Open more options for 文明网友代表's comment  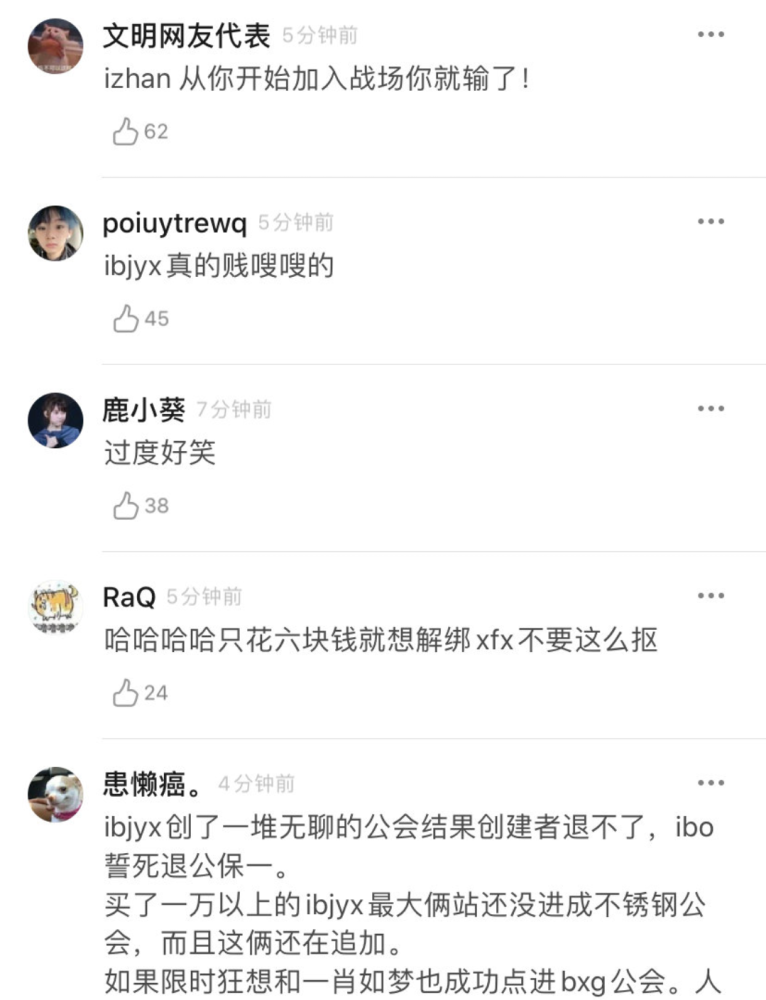pos(711,33)
